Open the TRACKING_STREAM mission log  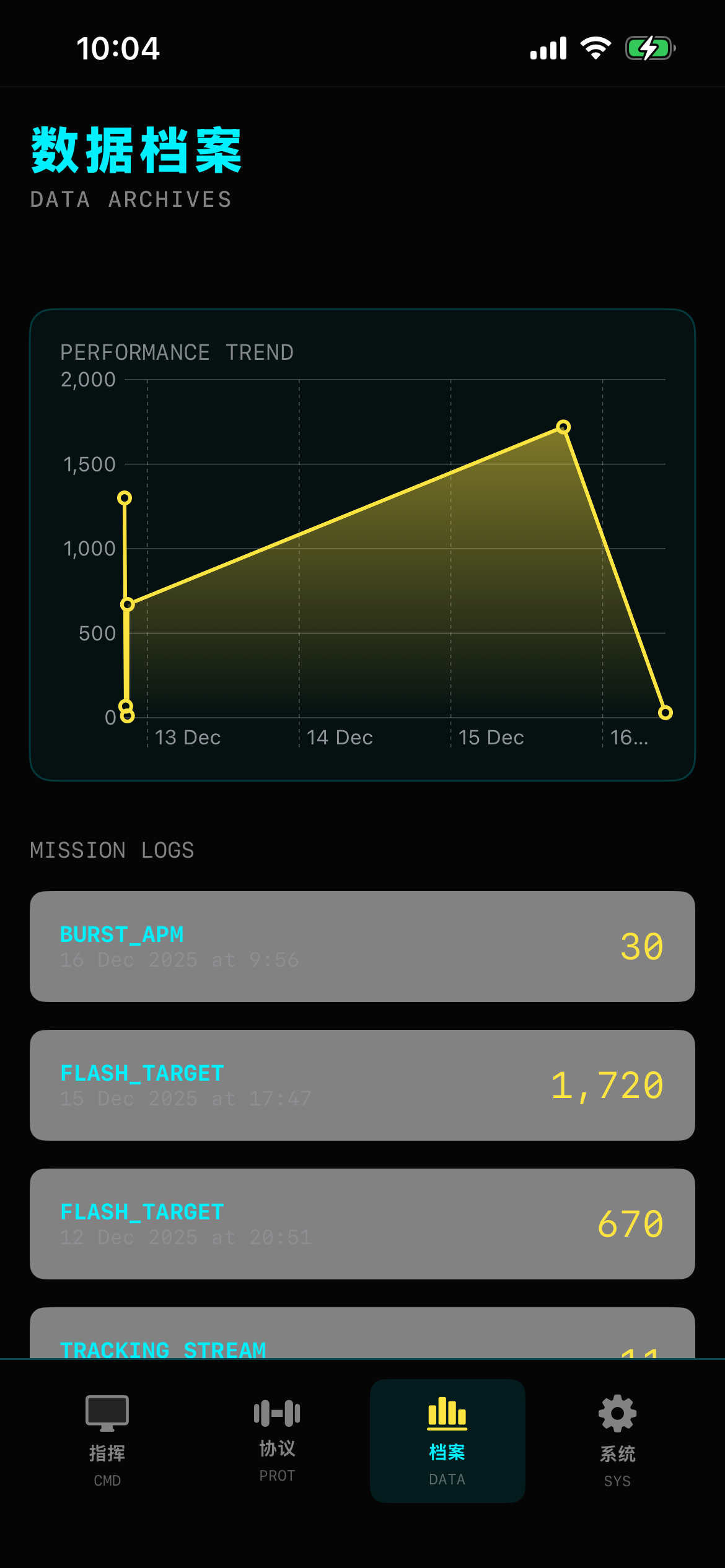point(362,1333)
